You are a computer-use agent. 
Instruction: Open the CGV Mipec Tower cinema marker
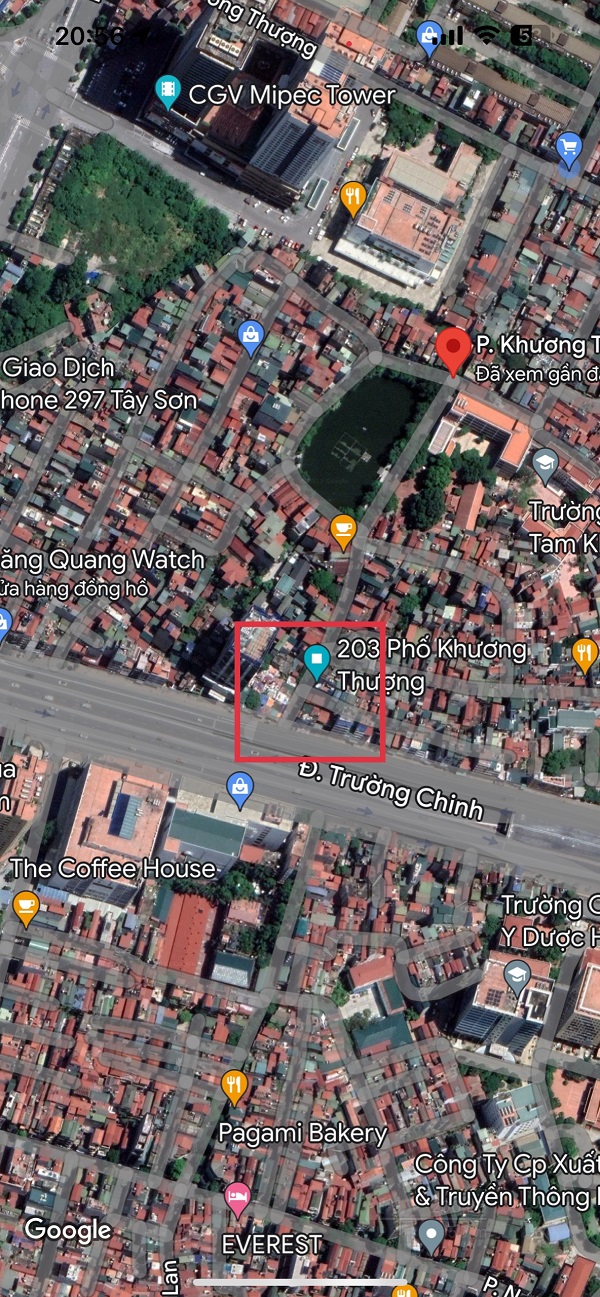[168, 93]
